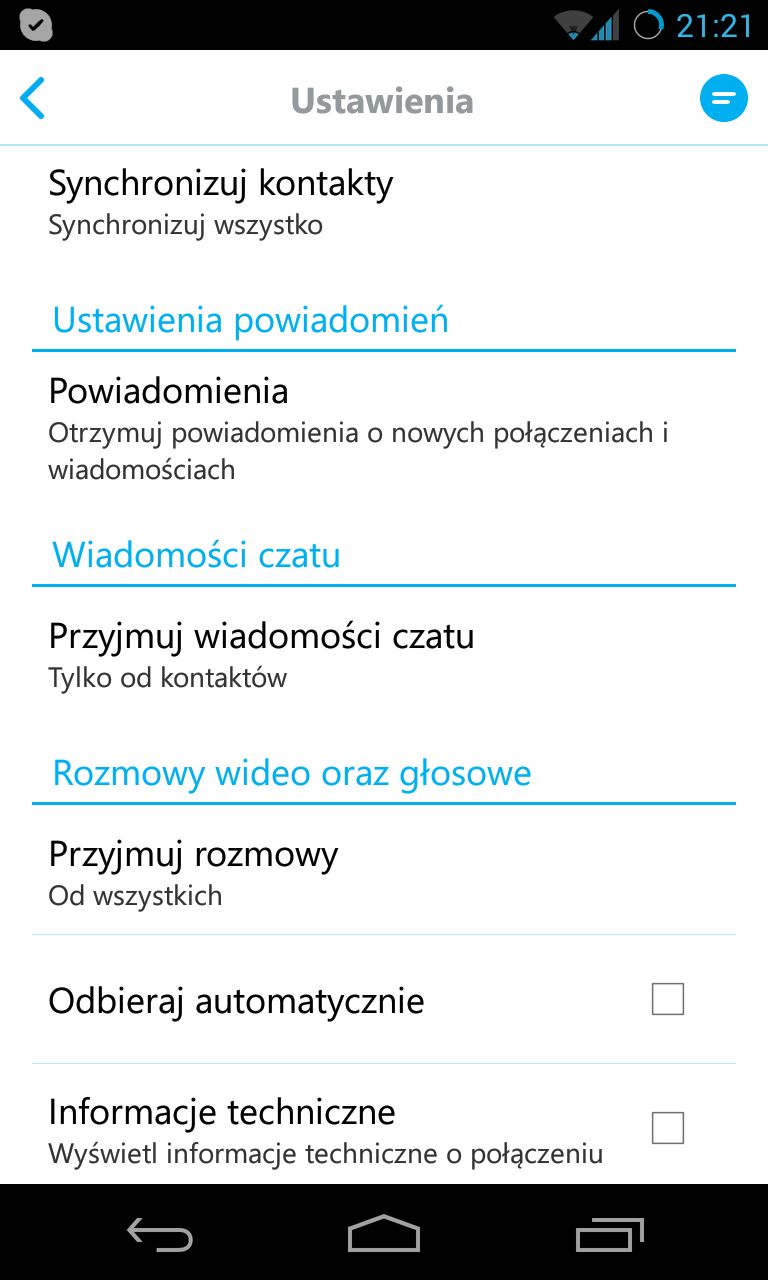Enable Odbieraj automatycznie checkbox
The height and width of the screenshot is (1280, 768).
pyautogui.click(x=668, y=999)
